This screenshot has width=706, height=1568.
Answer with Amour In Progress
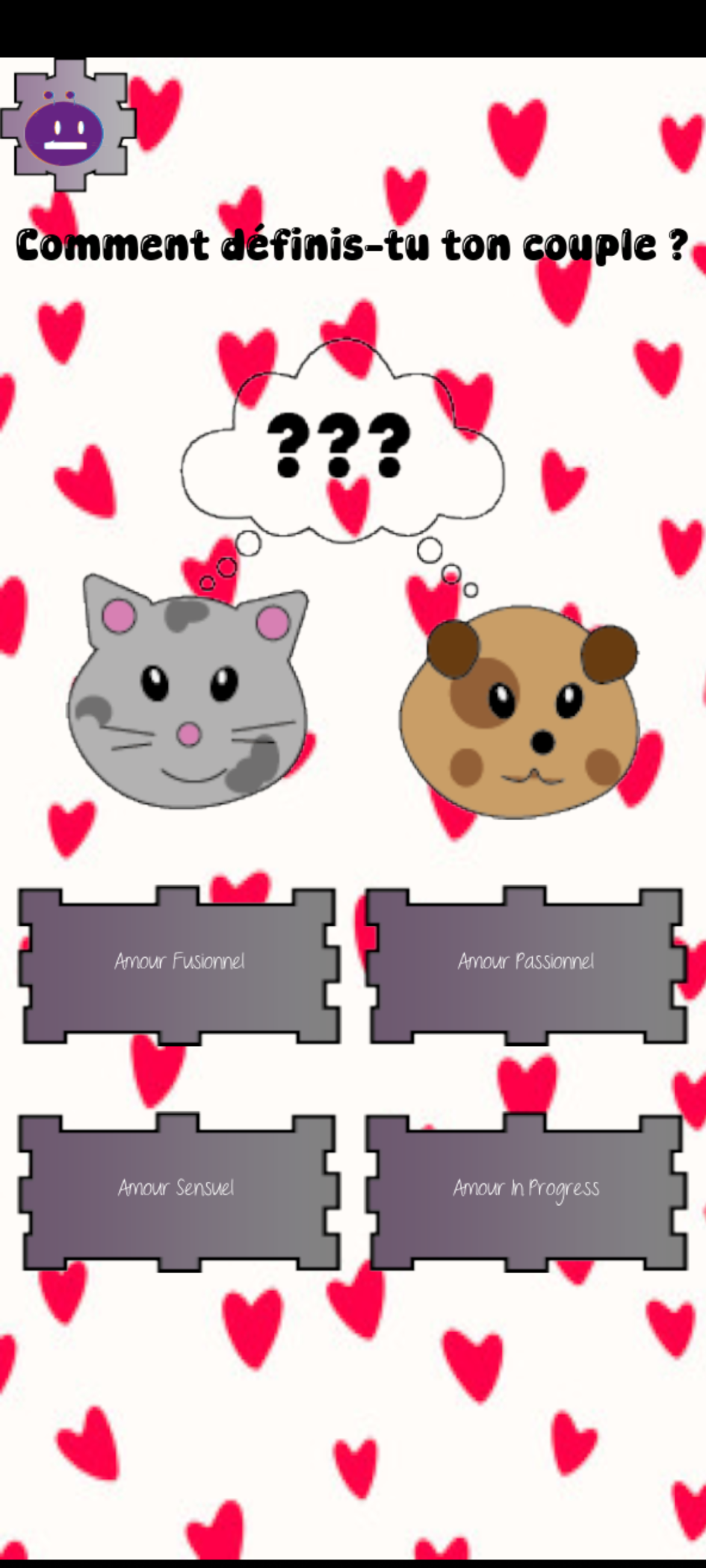coord(527,1192)
